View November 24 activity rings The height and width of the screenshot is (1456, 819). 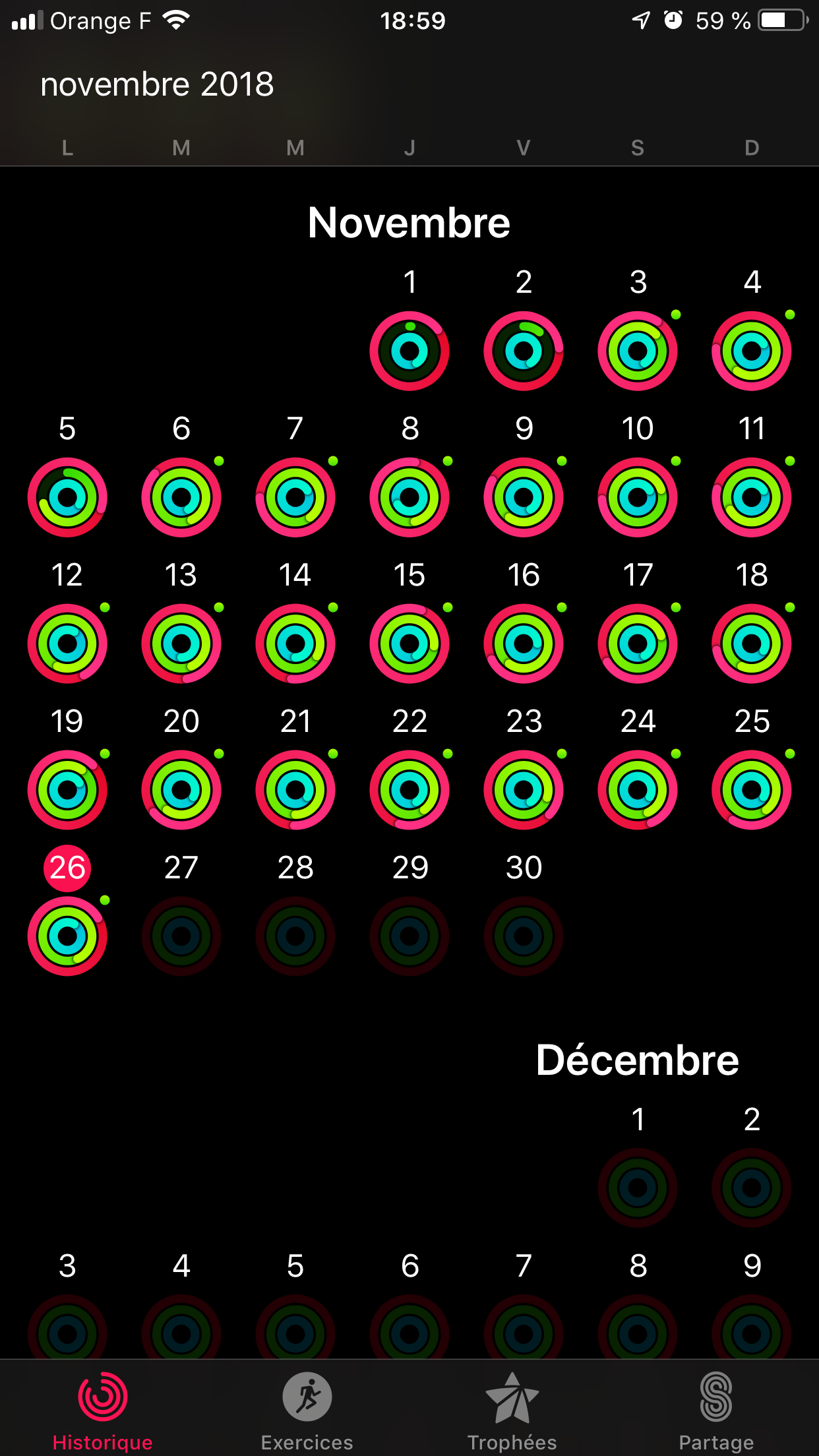[x=638, y=790]
